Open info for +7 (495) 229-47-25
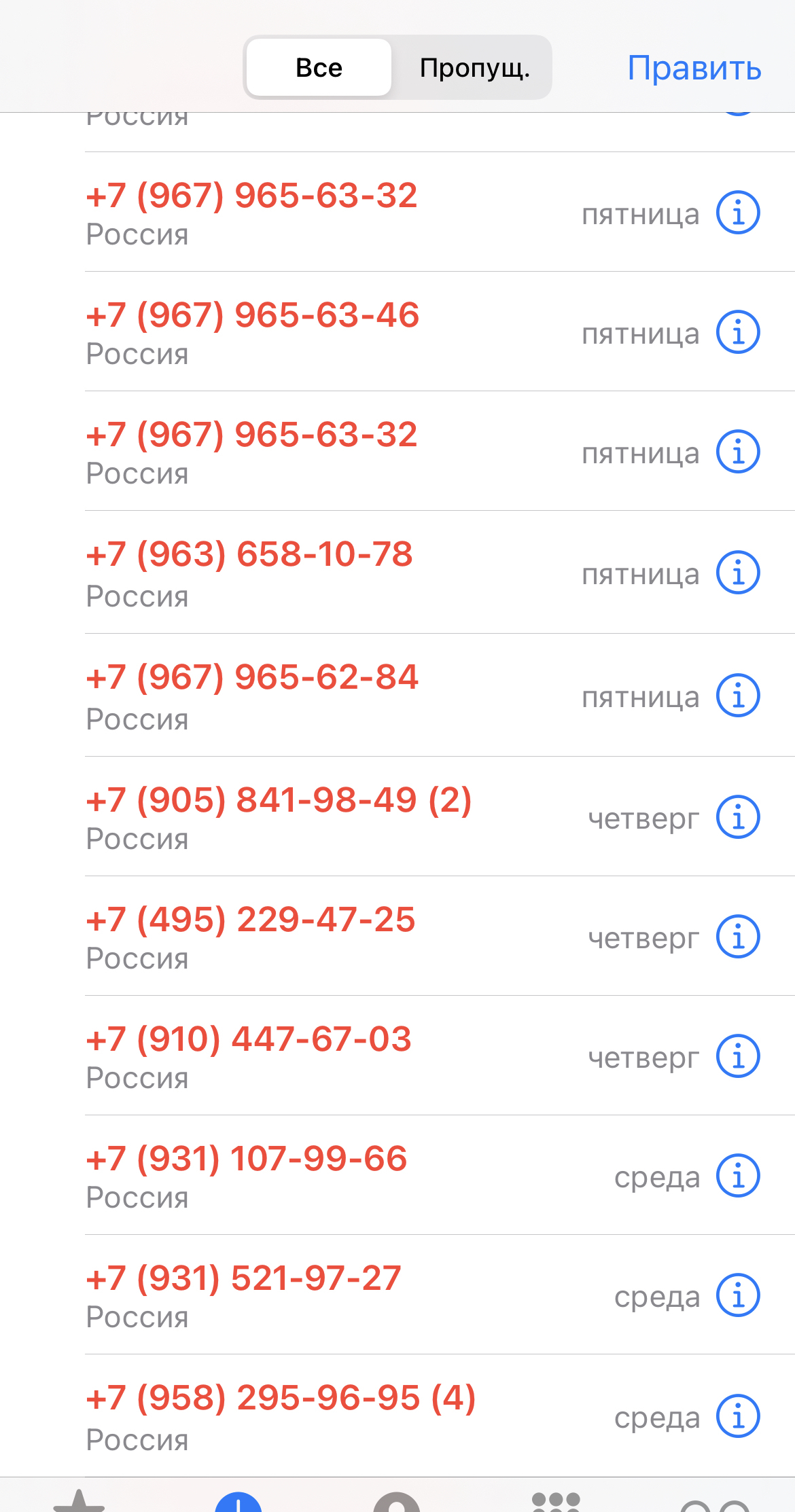795x1512 pixels. pyautogui.click(x=737, y=937)
